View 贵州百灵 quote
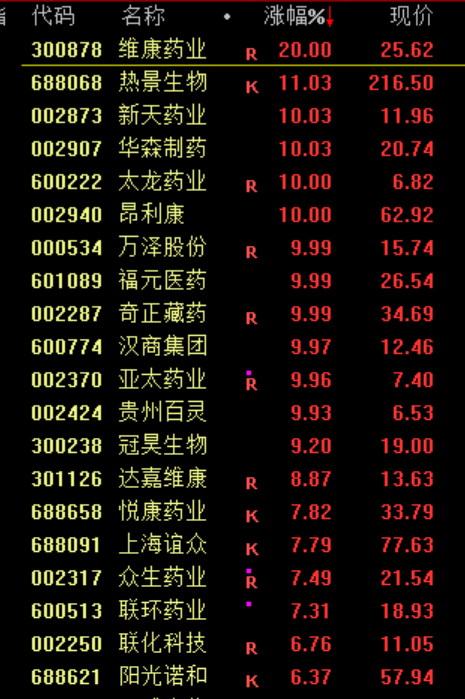This screenshot has height=699, width=465. (232, 412)
